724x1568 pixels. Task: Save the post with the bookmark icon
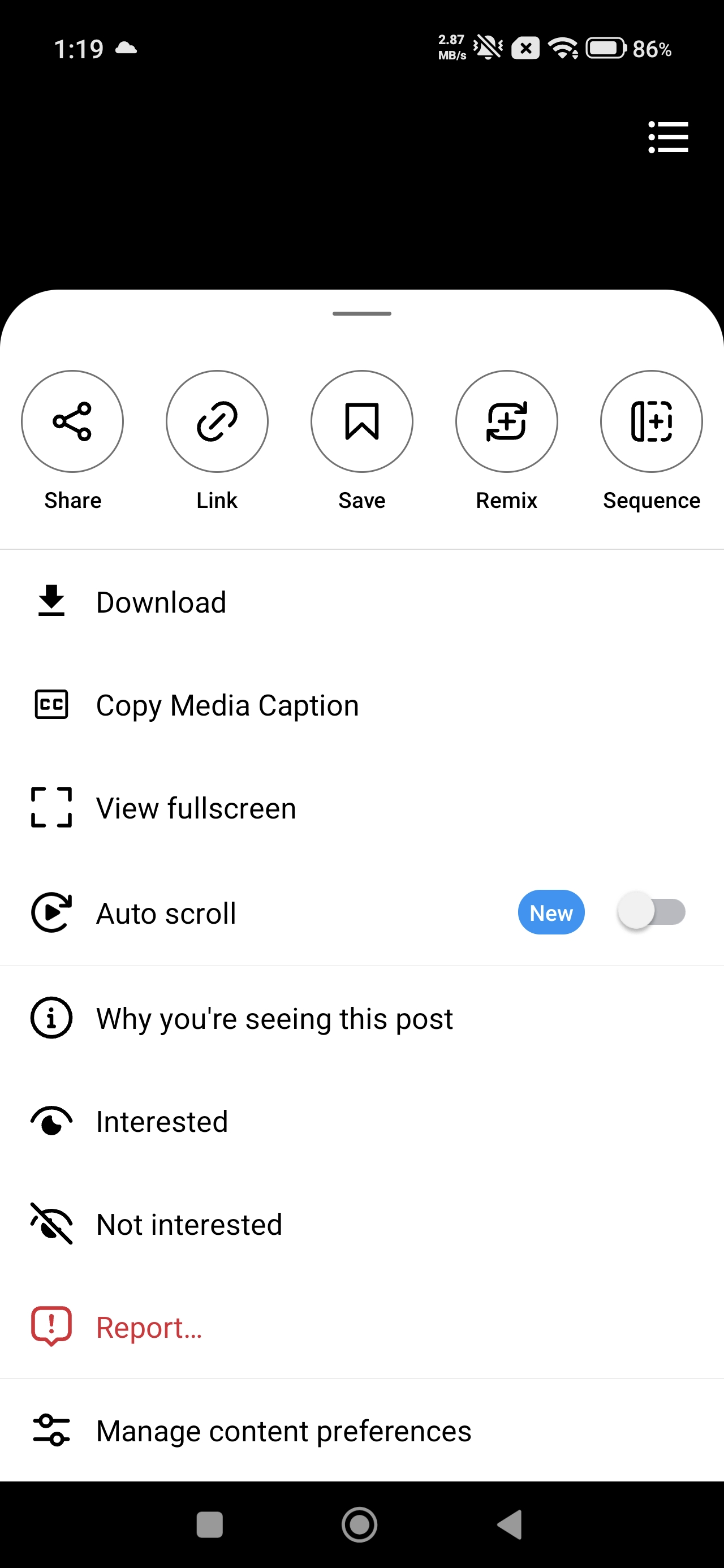click(x=361, y=421)
